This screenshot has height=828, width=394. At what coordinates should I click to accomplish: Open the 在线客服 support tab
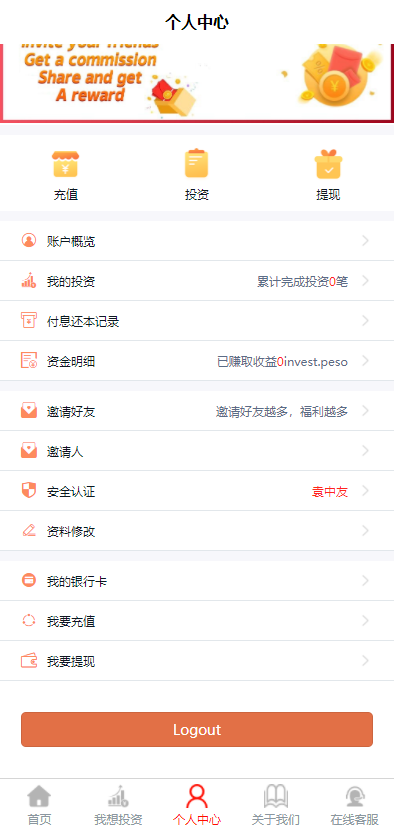point(354,804)
